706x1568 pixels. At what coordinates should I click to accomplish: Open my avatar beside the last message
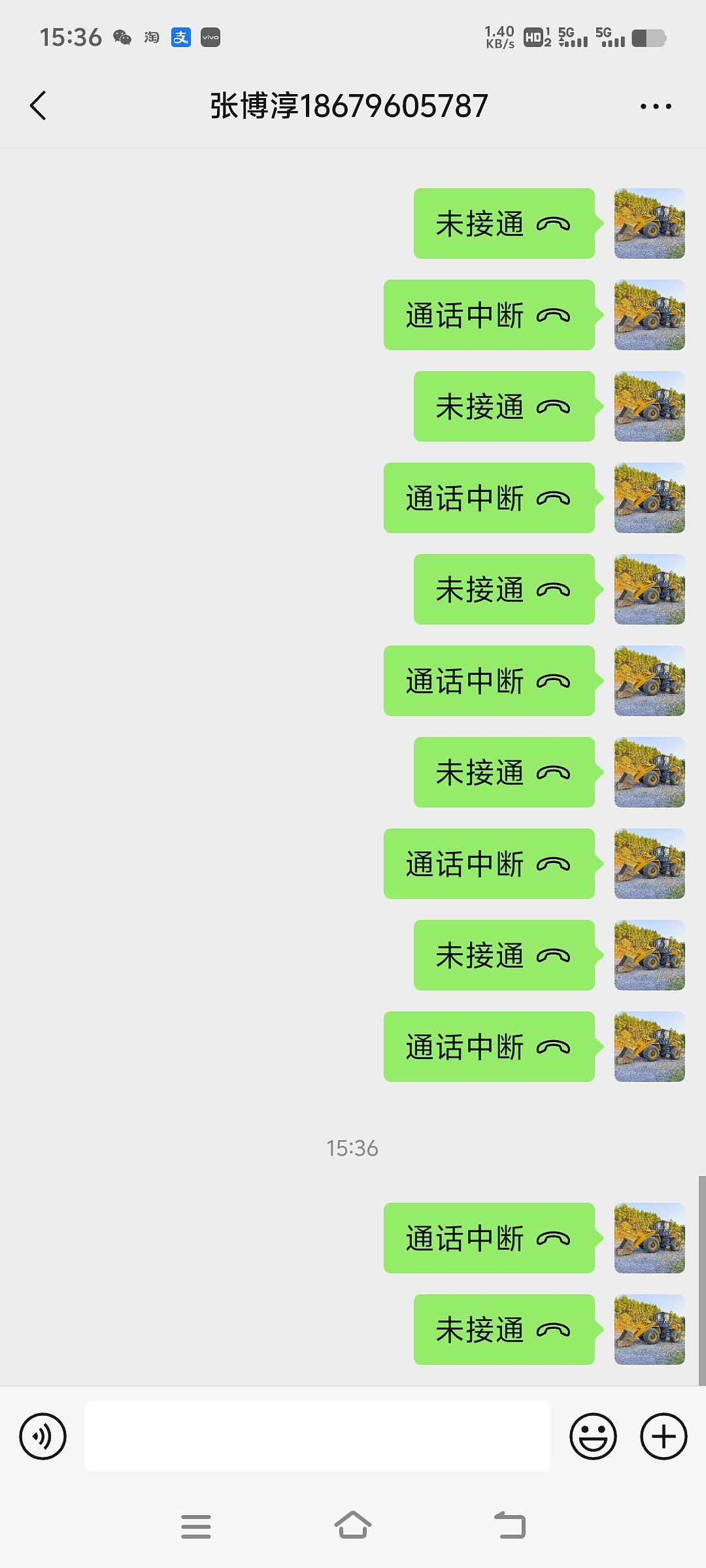click(649, 1330)
